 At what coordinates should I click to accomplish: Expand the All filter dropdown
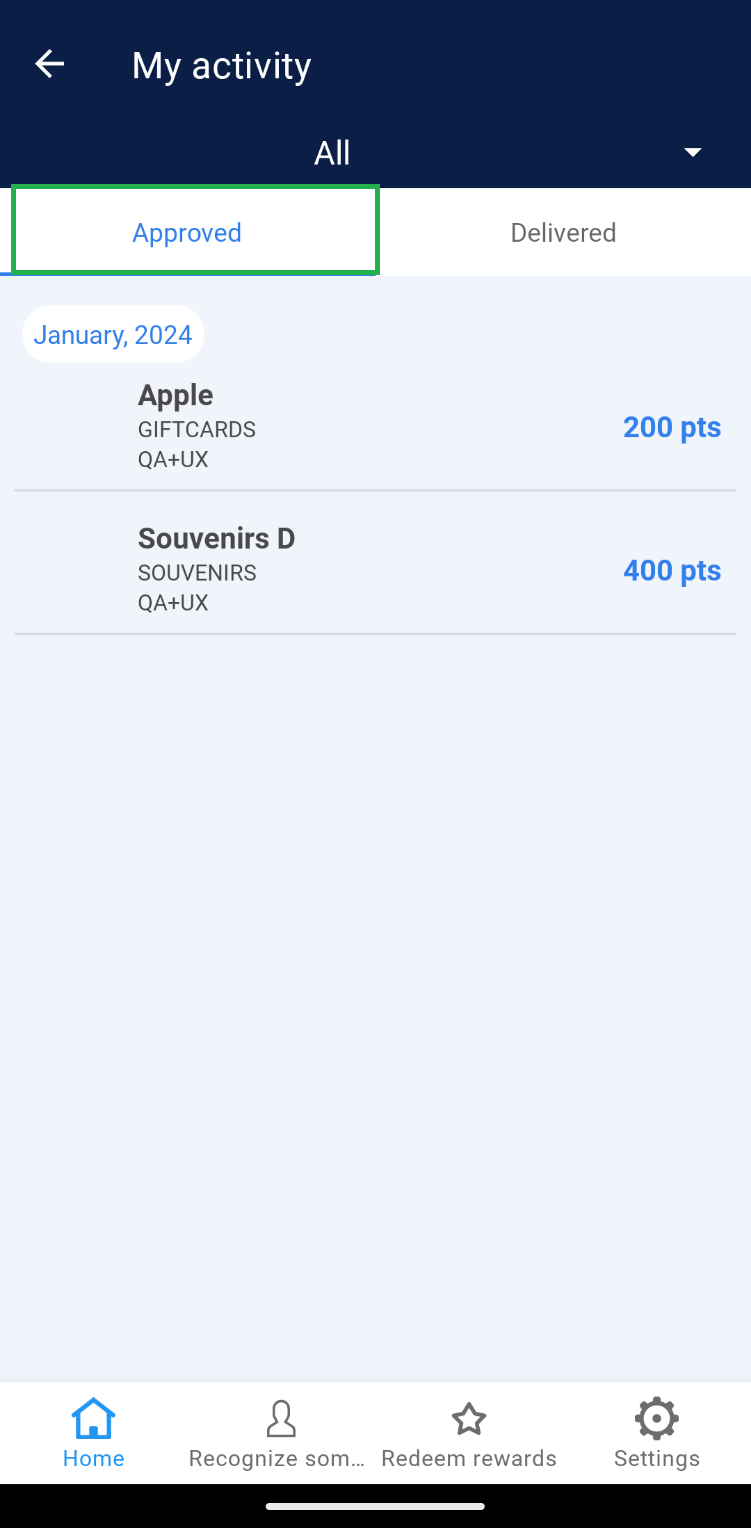pyautogui.click(x=691, y=153)
